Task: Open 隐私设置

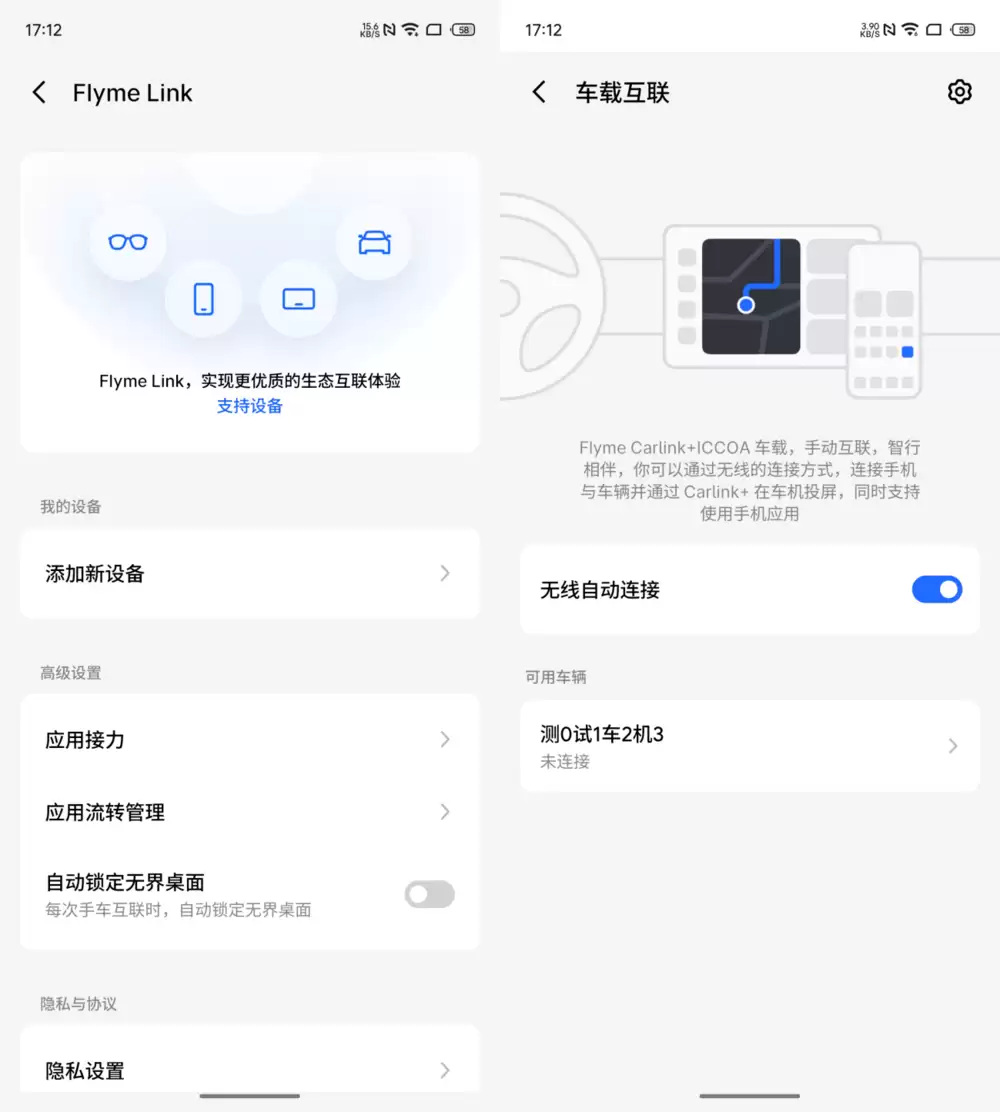Action: point(249,1070)
